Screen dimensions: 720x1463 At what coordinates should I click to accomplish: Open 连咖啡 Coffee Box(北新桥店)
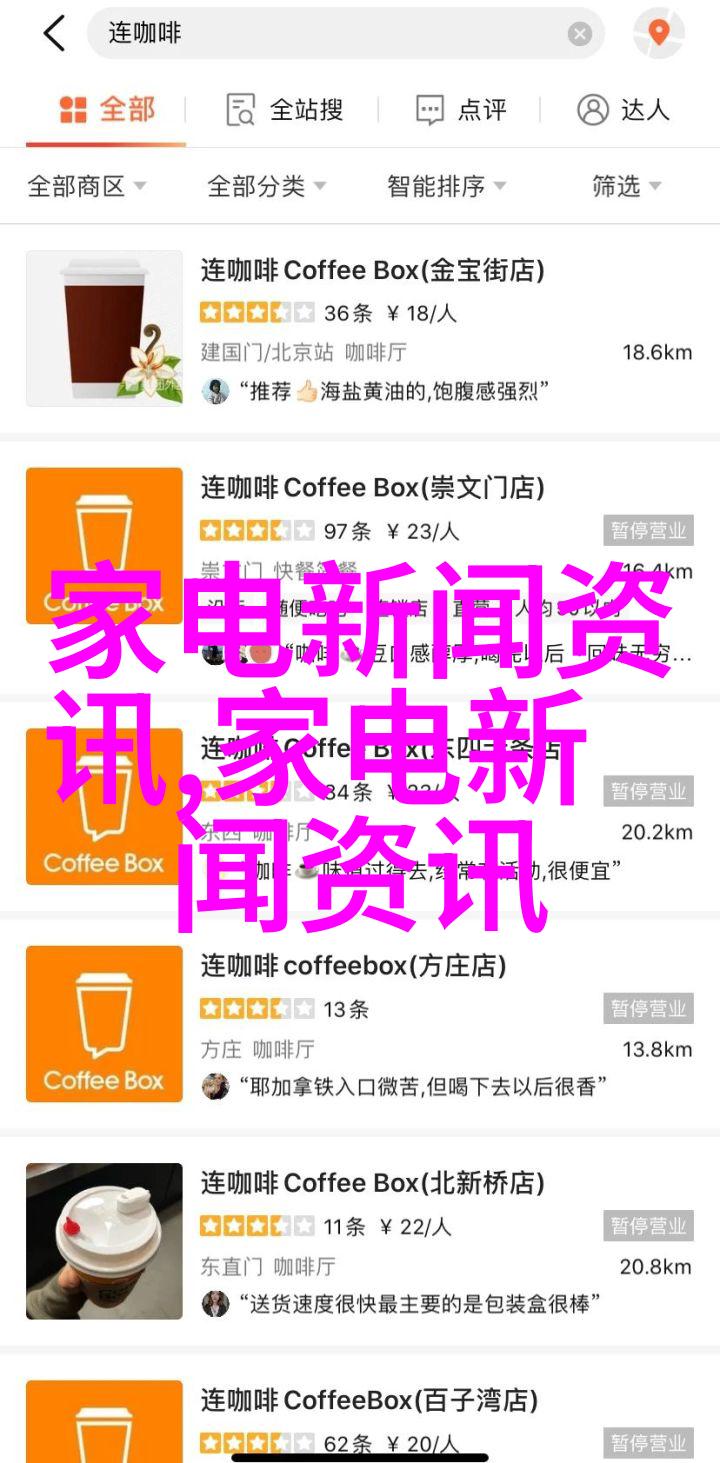tap(372, 1184)
